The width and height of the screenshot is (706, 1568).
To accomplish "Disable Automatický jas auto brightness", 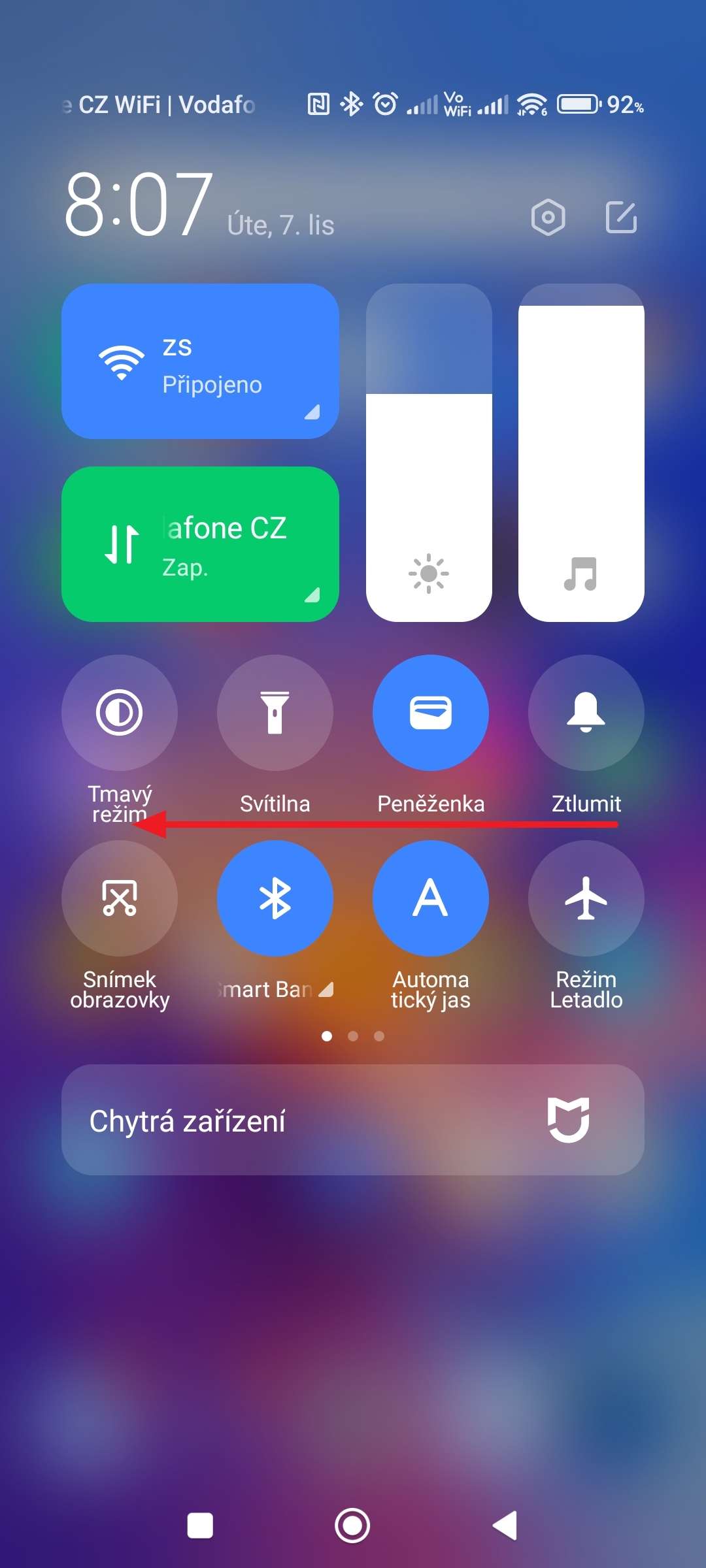I will (431, 898).
